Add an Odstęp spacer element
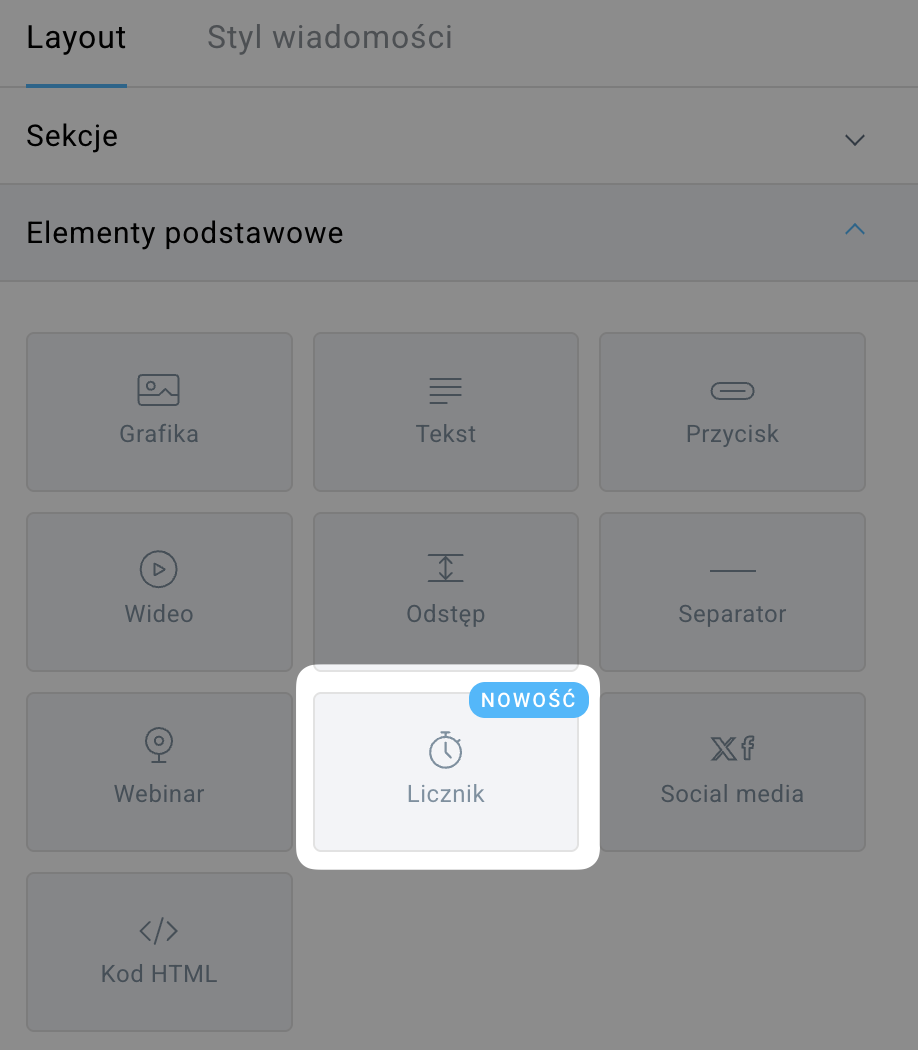 tap(445, 591)
